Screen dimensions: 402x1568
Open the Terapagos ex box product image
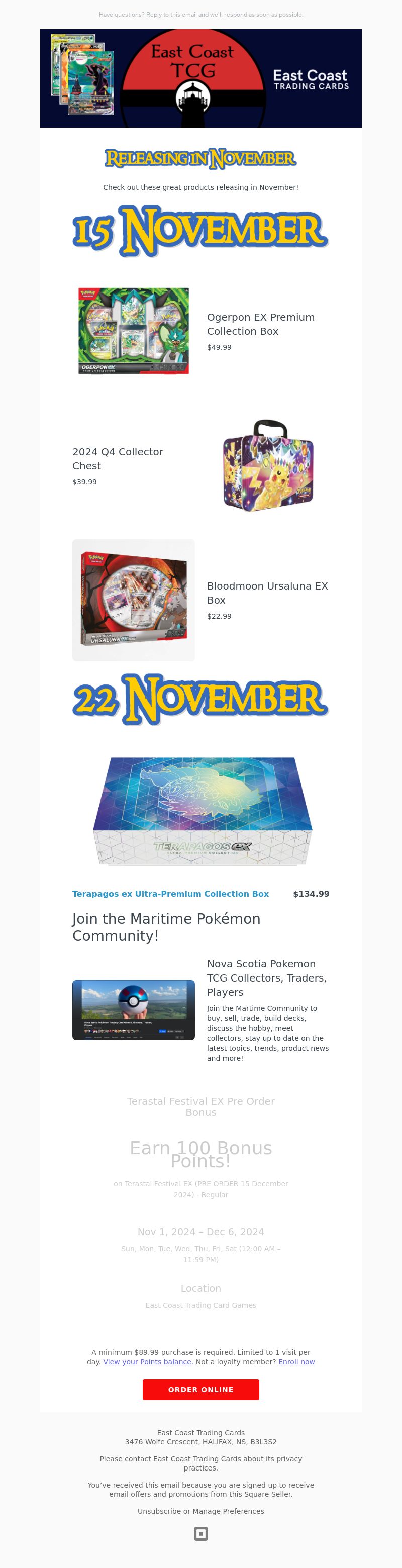click(202, 811)
